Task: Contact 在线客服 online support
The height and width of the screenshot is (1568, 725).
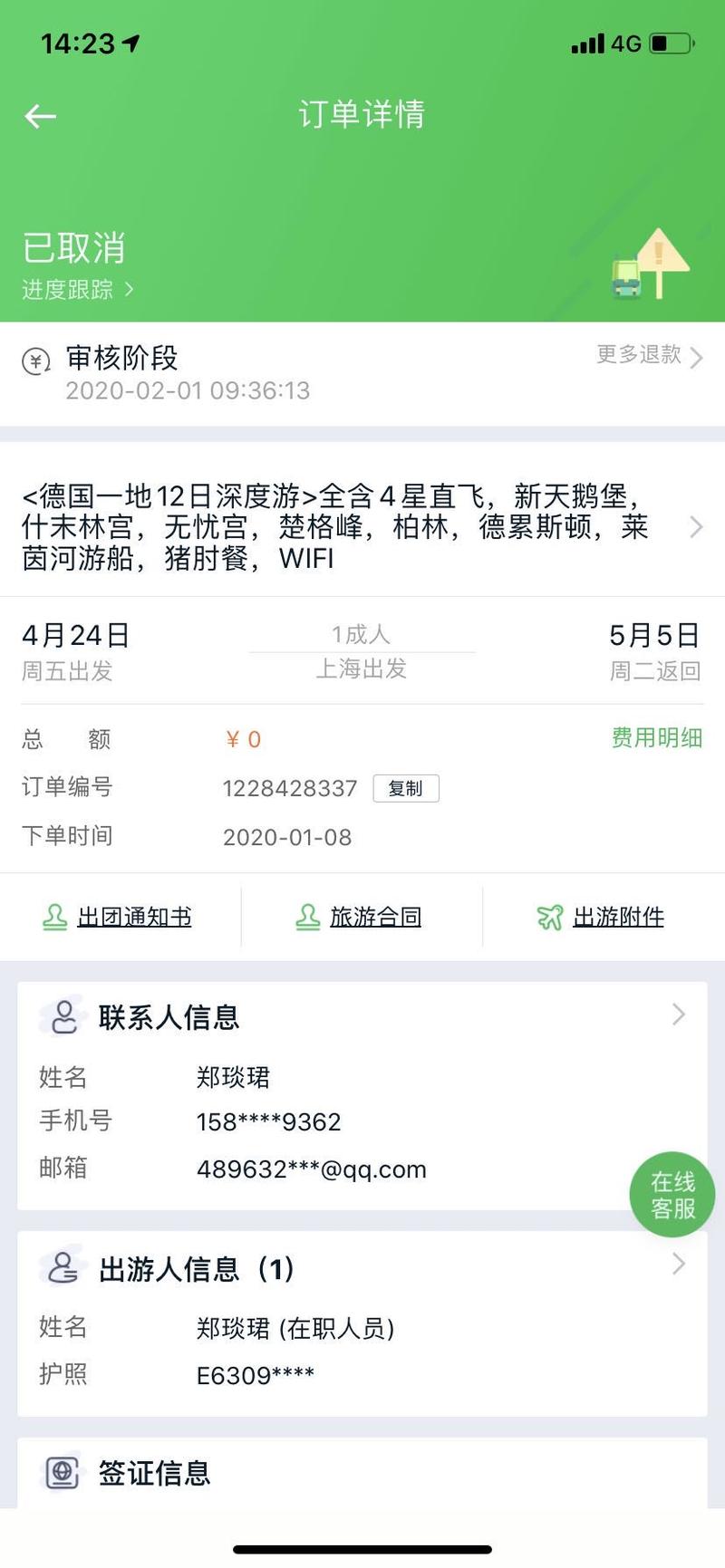Action: point(672,1195)
